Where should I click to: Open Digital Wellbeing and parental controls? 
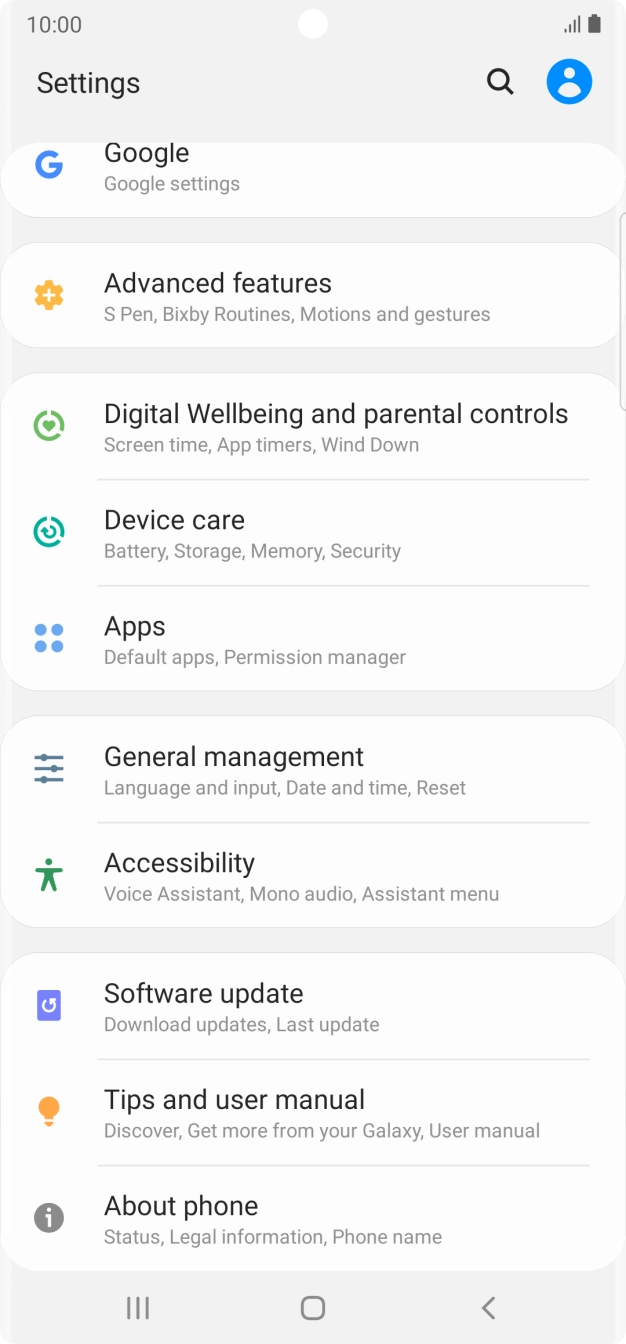(313, 427)
